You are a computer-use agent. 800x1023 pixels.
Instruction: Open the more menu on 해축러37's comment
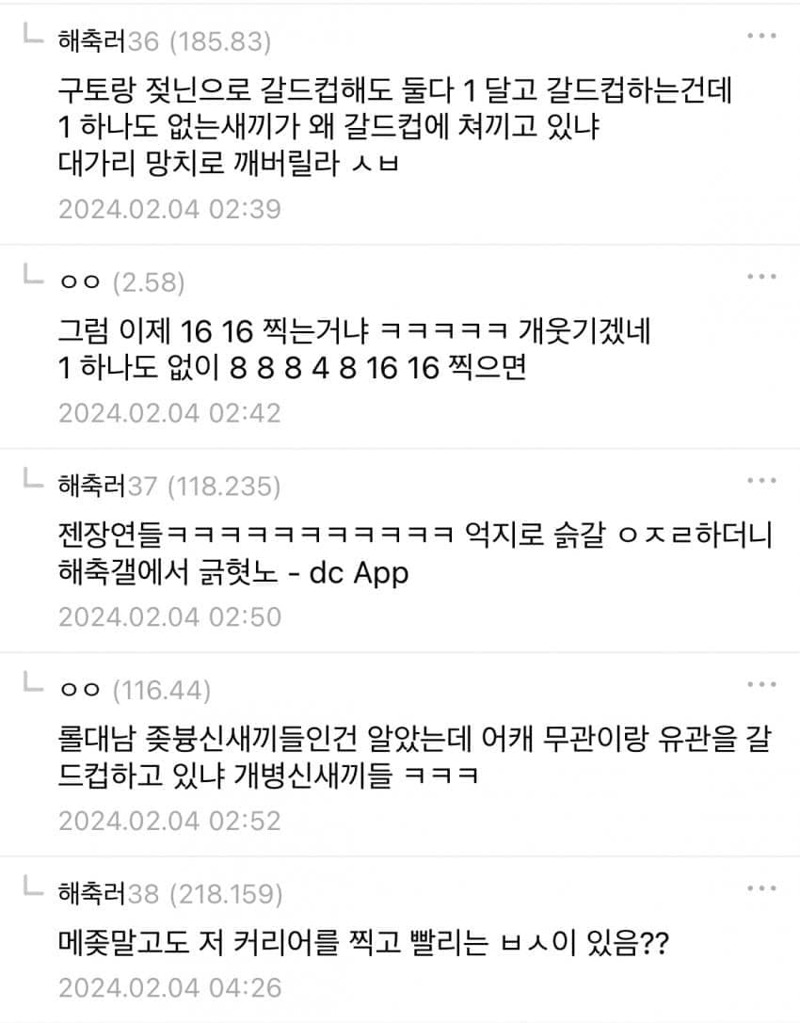click(x=762, y=479)
